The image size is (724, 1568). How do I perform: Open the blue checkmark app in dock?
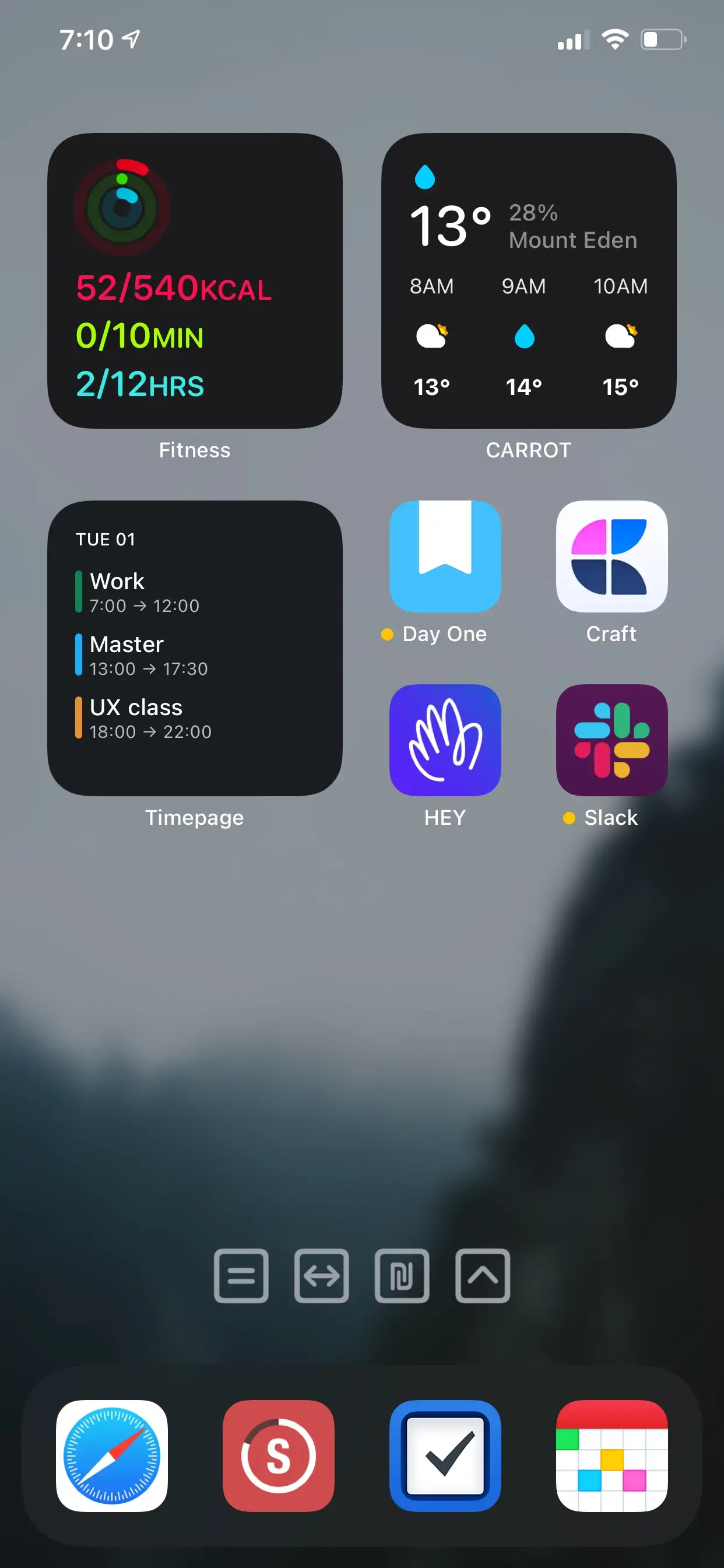tap(445, 1456)
